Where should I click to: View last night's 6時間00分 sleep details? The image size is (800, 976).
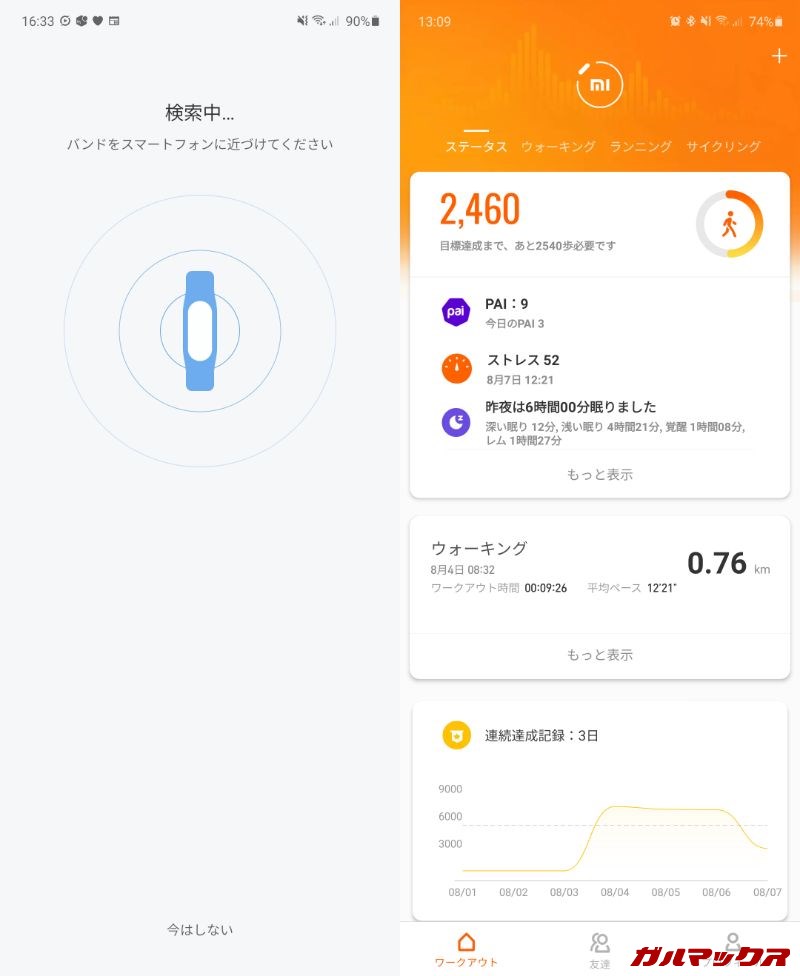point(600,420)
